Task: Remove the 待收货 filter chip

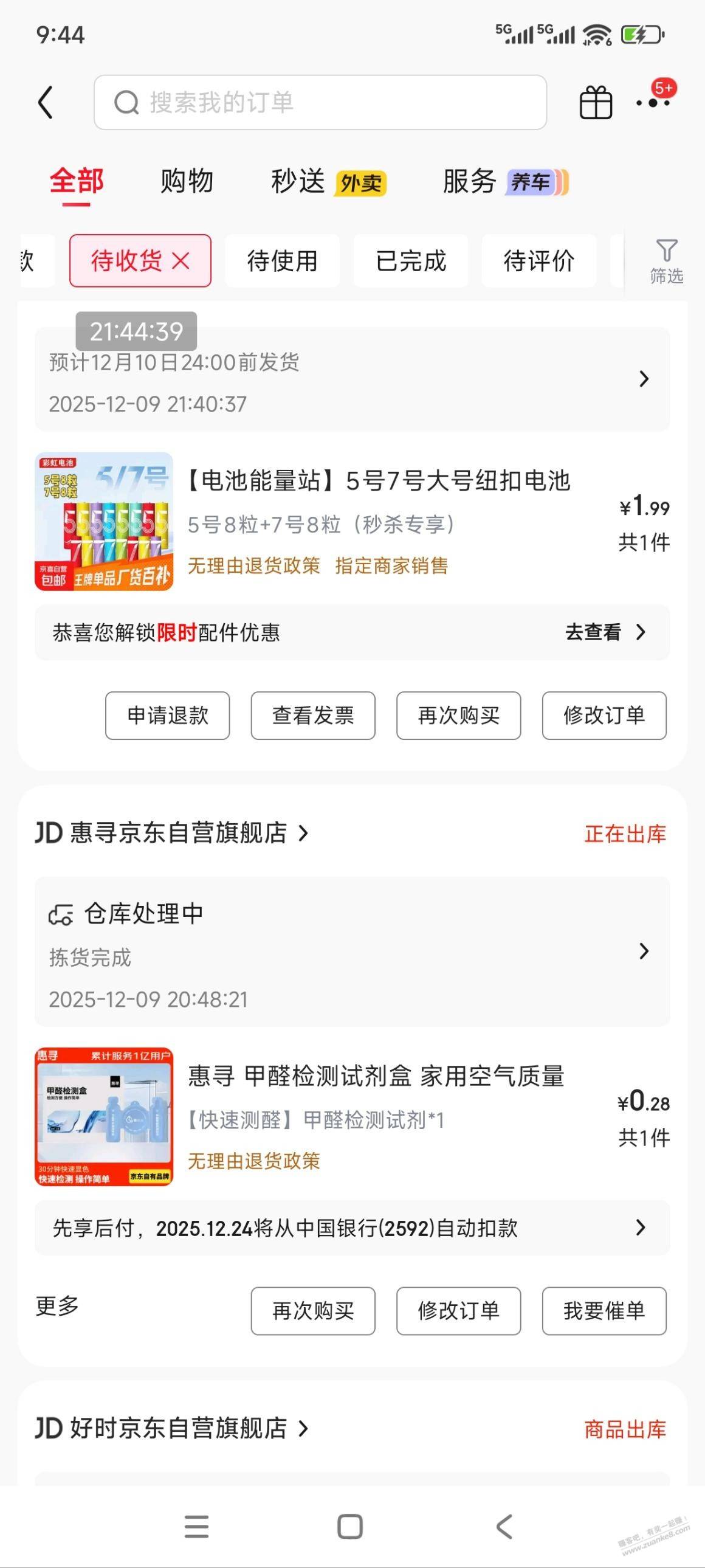Action: pos(181,261)
